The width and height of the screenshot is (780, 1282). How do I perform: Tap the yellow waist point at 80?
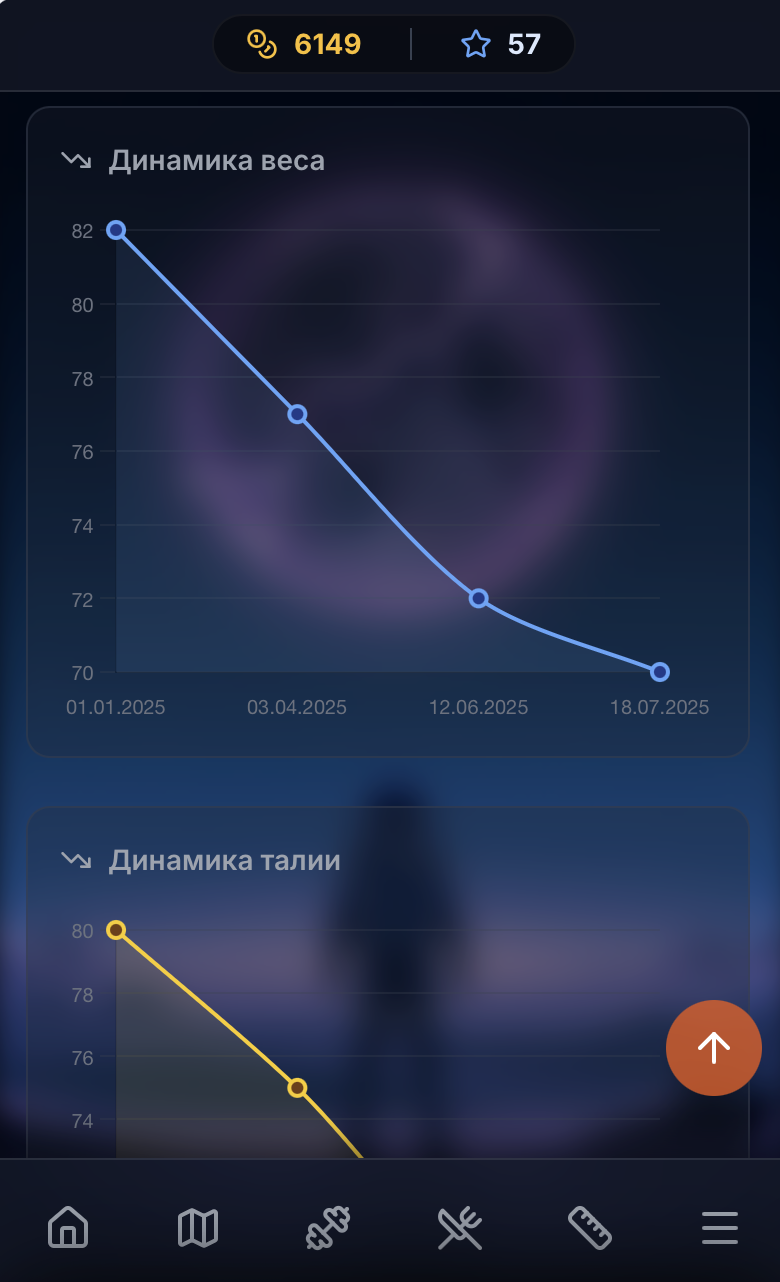[117, 930]
